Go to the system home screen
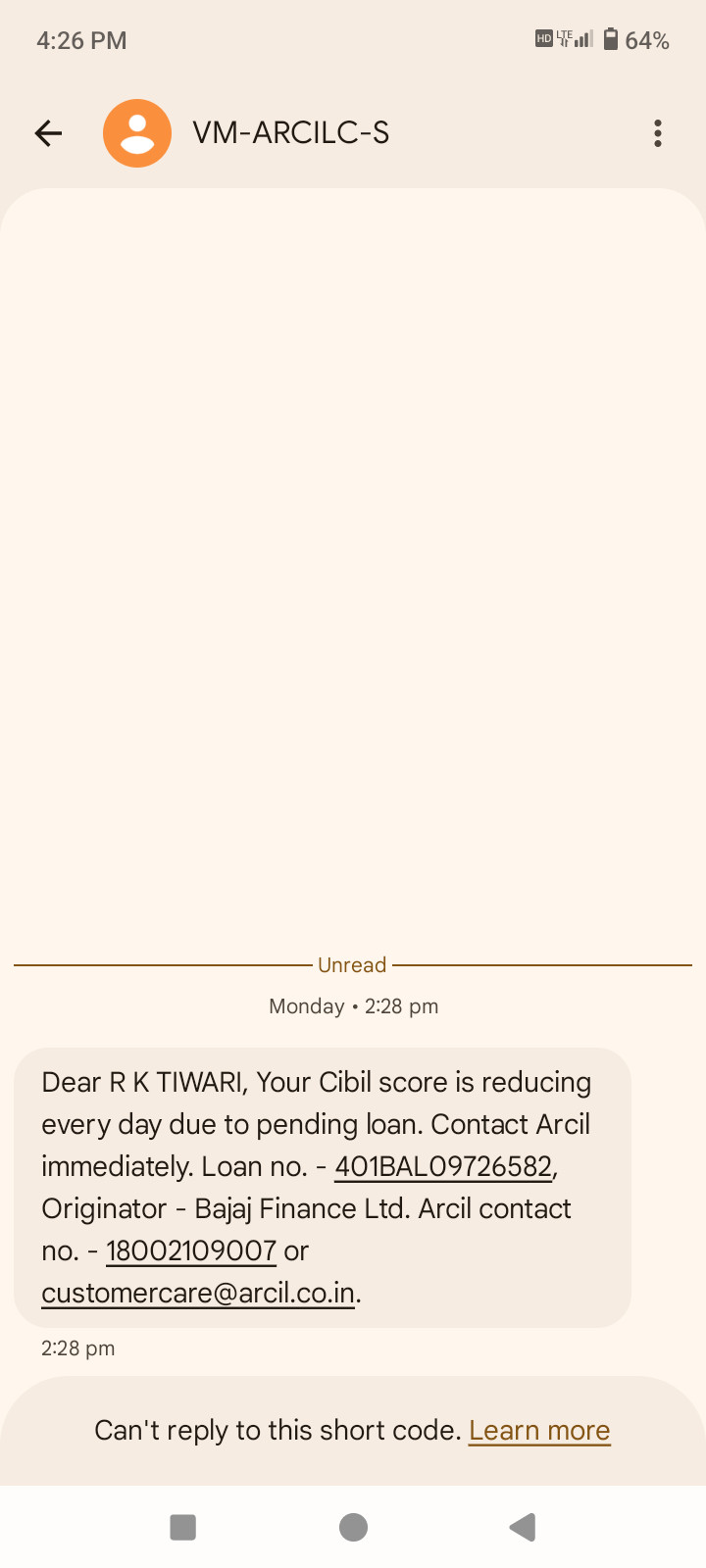The width and height of the screenshot is (706, 1568). point(353,1527)
